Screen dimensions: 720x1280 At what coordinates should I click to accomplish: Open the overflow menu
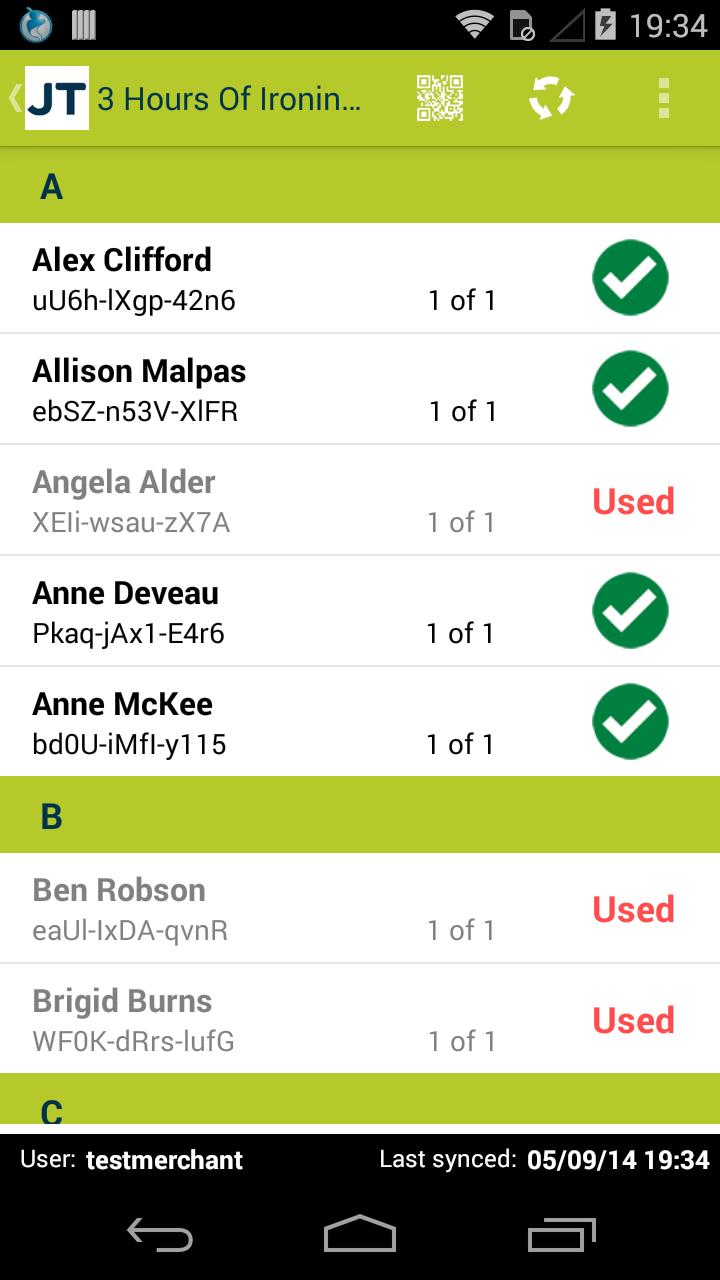663,98
